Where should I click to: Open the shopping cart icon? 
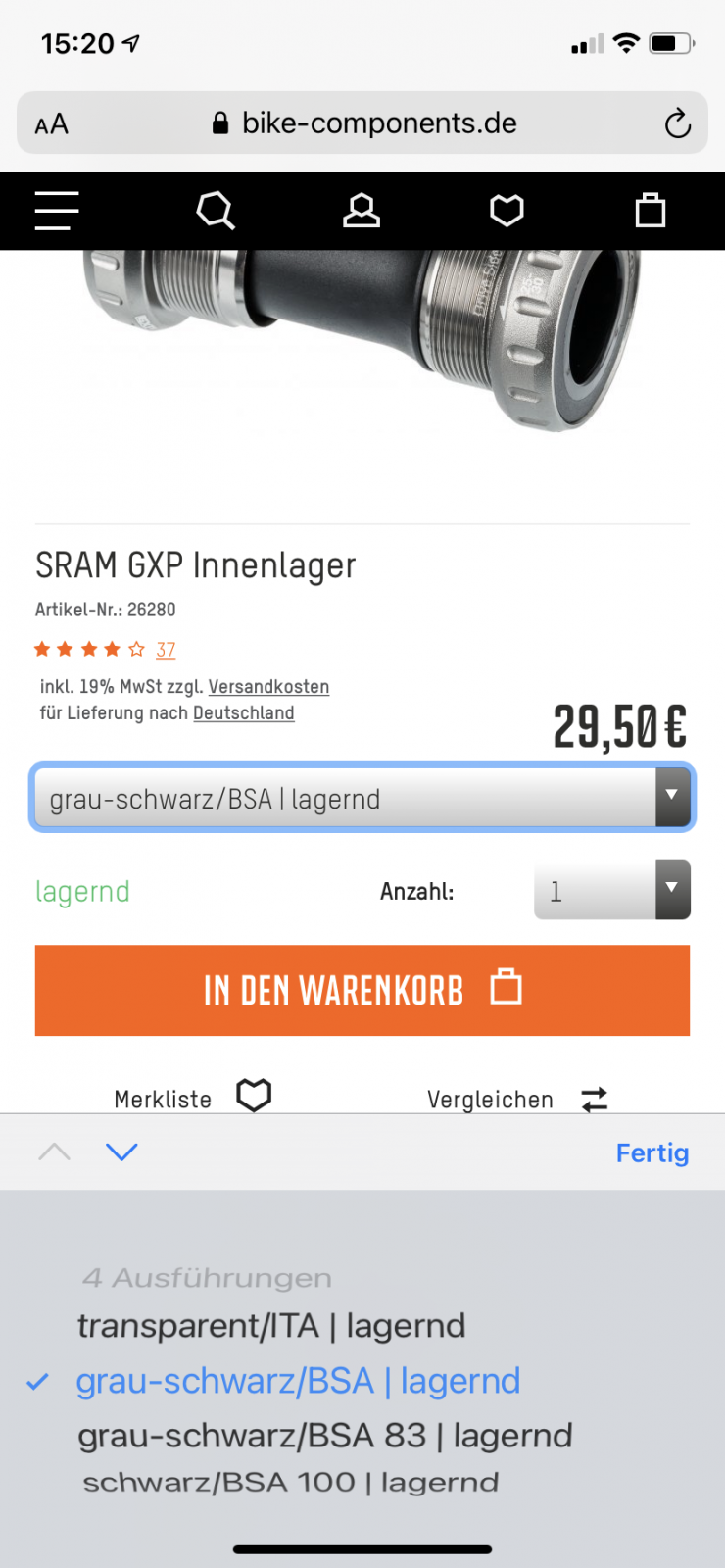[651, 211]
